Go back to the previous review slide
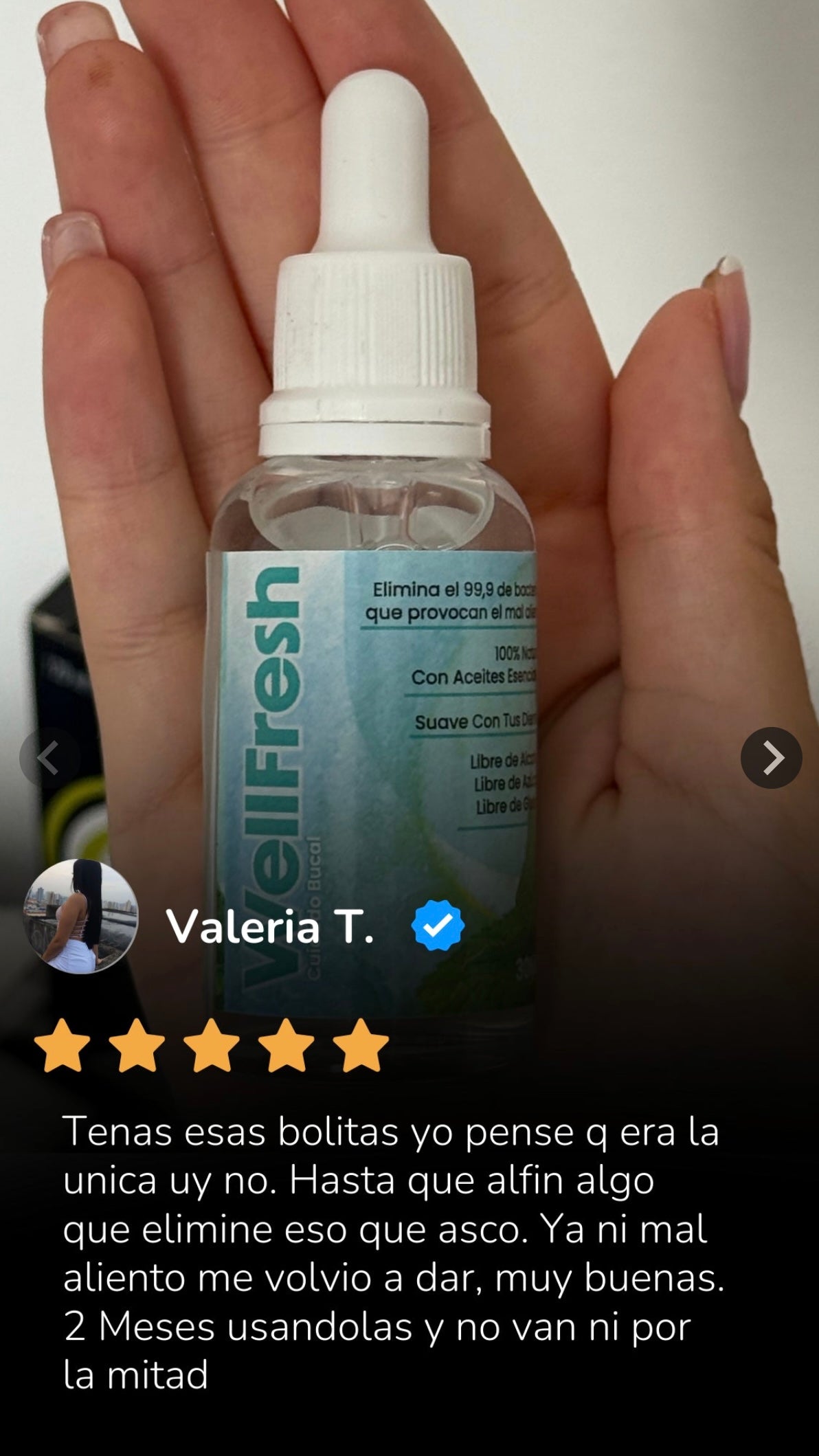Viewport: 819px width, 1456px height. coord(48,758)
